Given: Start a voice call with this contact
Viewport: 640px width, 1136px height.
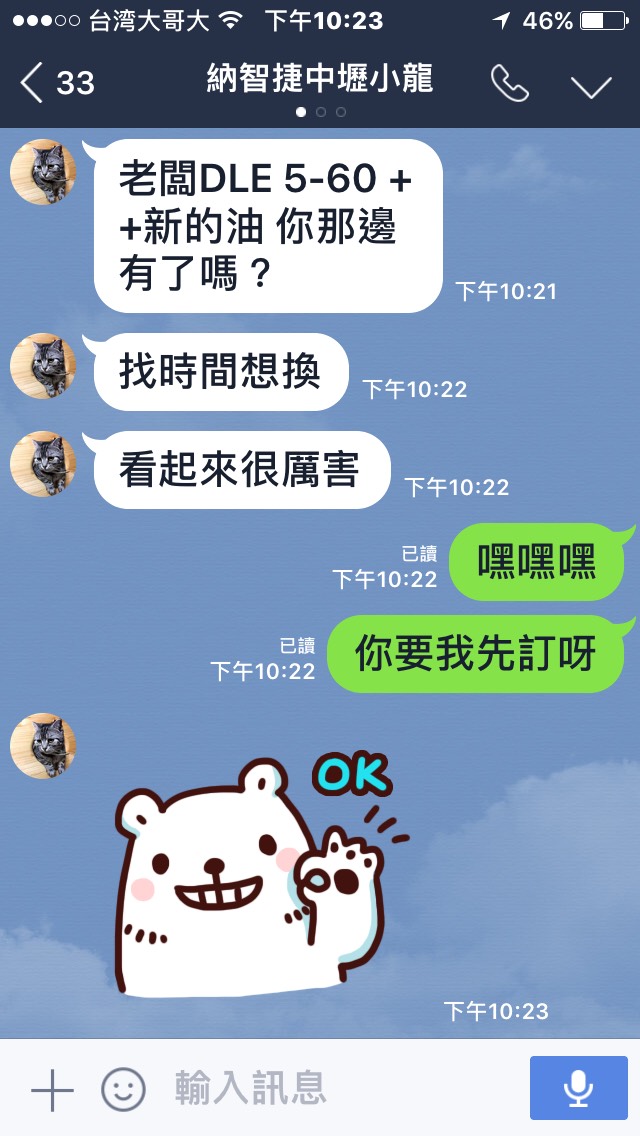Looking at the screenshot, I should (x=510, y=84).
